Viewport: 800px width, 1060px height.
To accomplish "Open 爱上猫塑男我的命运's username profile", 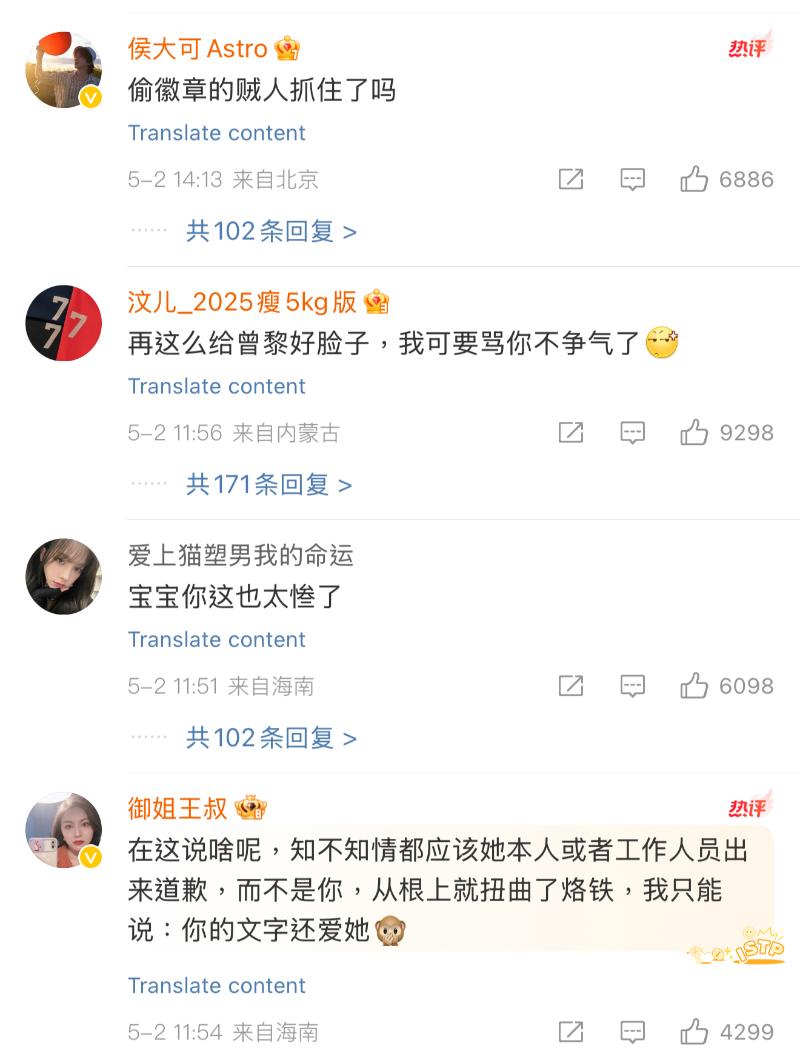I will coord(240,555).
